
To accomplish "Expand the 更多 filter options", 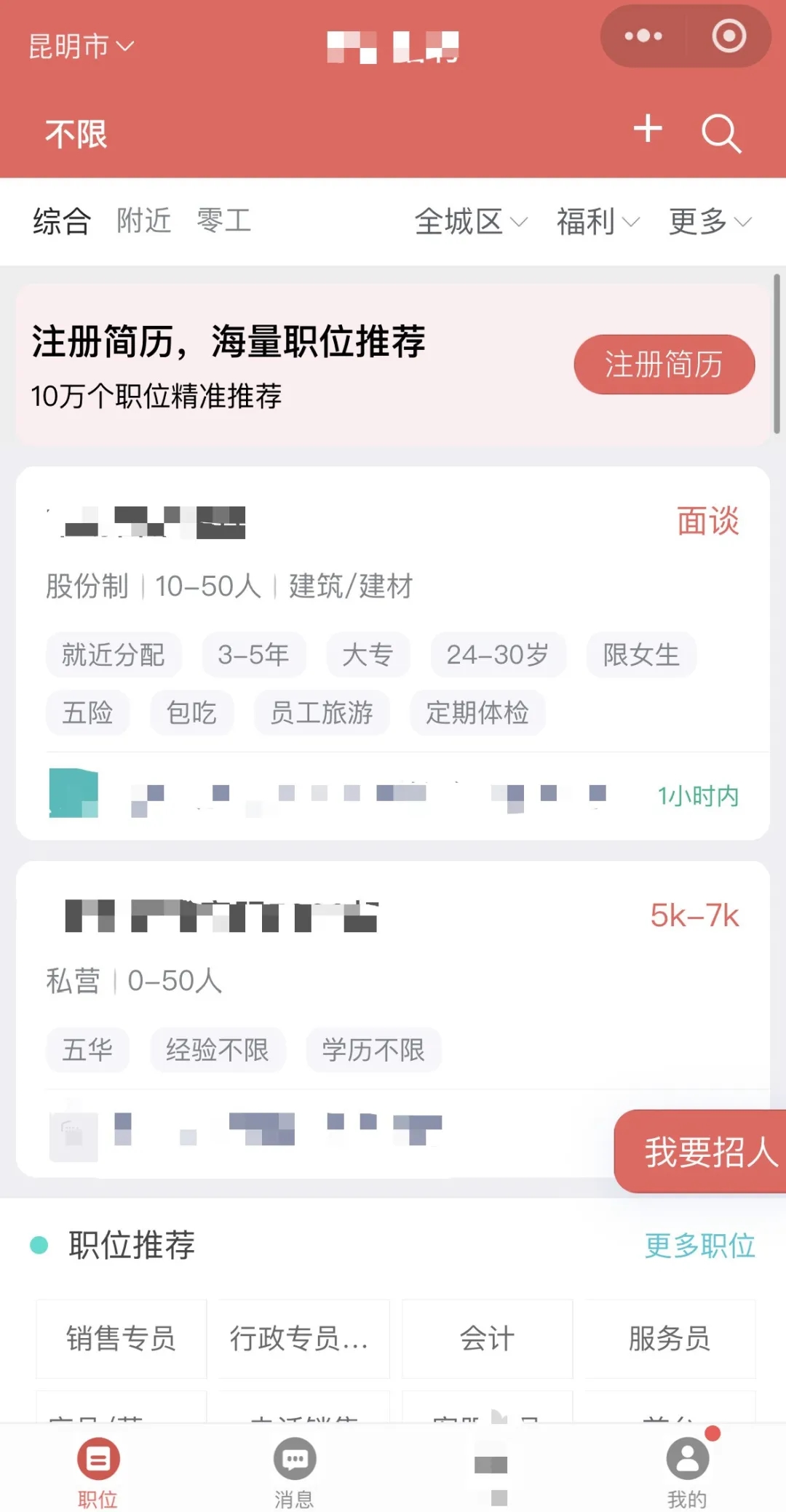I will pyautogui.click(x=710, y=222).
